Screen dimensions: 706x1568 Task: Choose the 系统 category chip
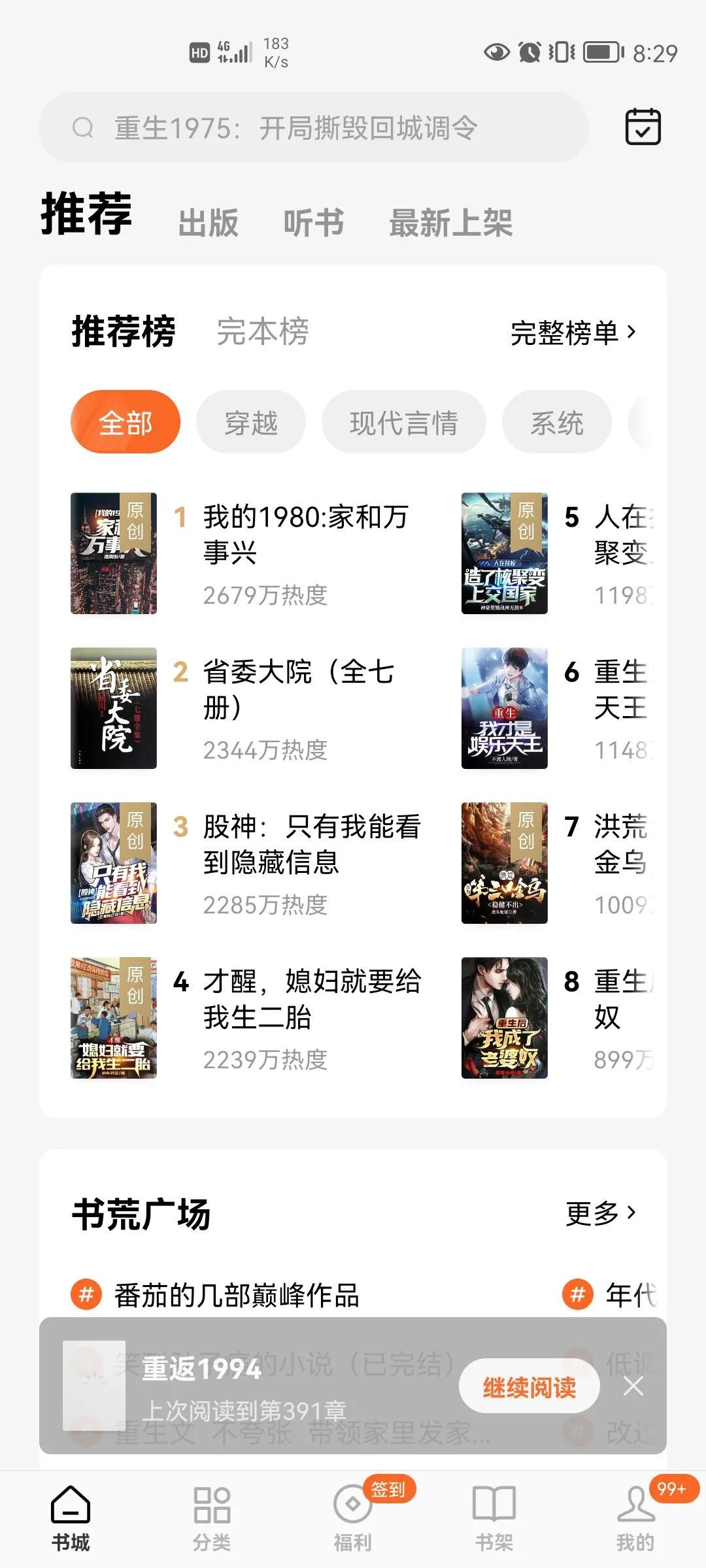pos(556,423)
